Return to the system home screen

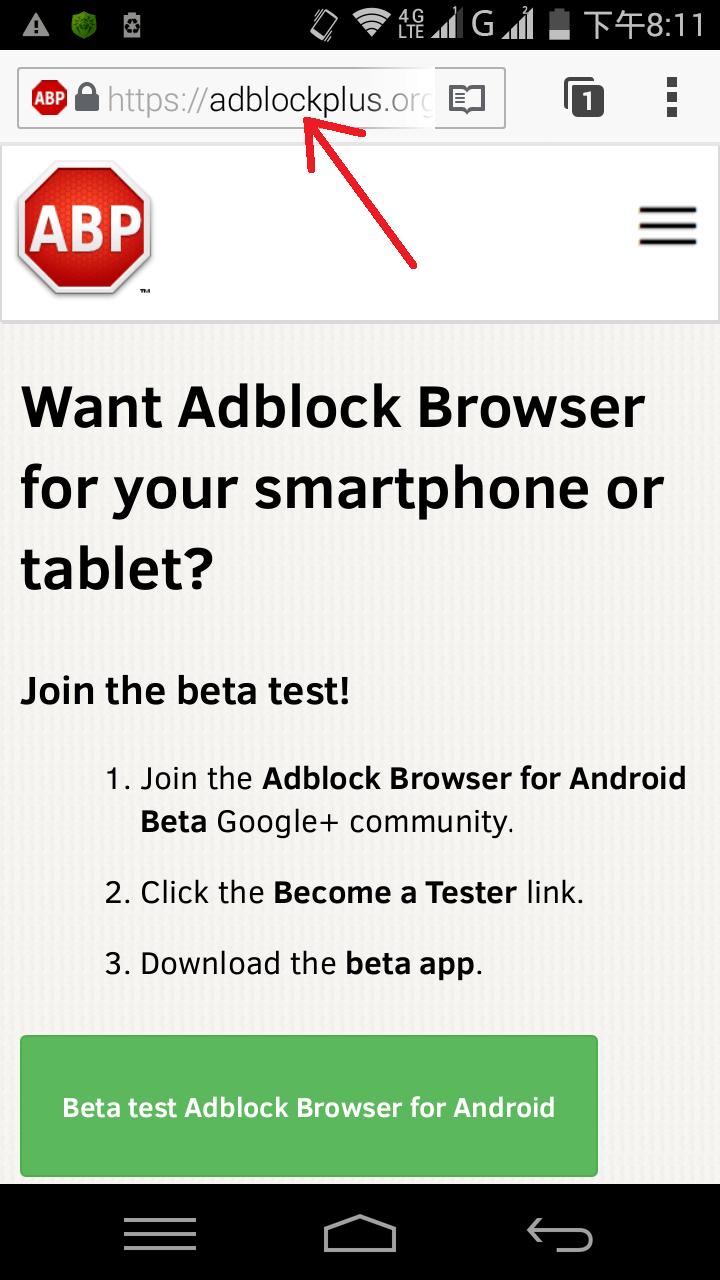pos(360,1234)
